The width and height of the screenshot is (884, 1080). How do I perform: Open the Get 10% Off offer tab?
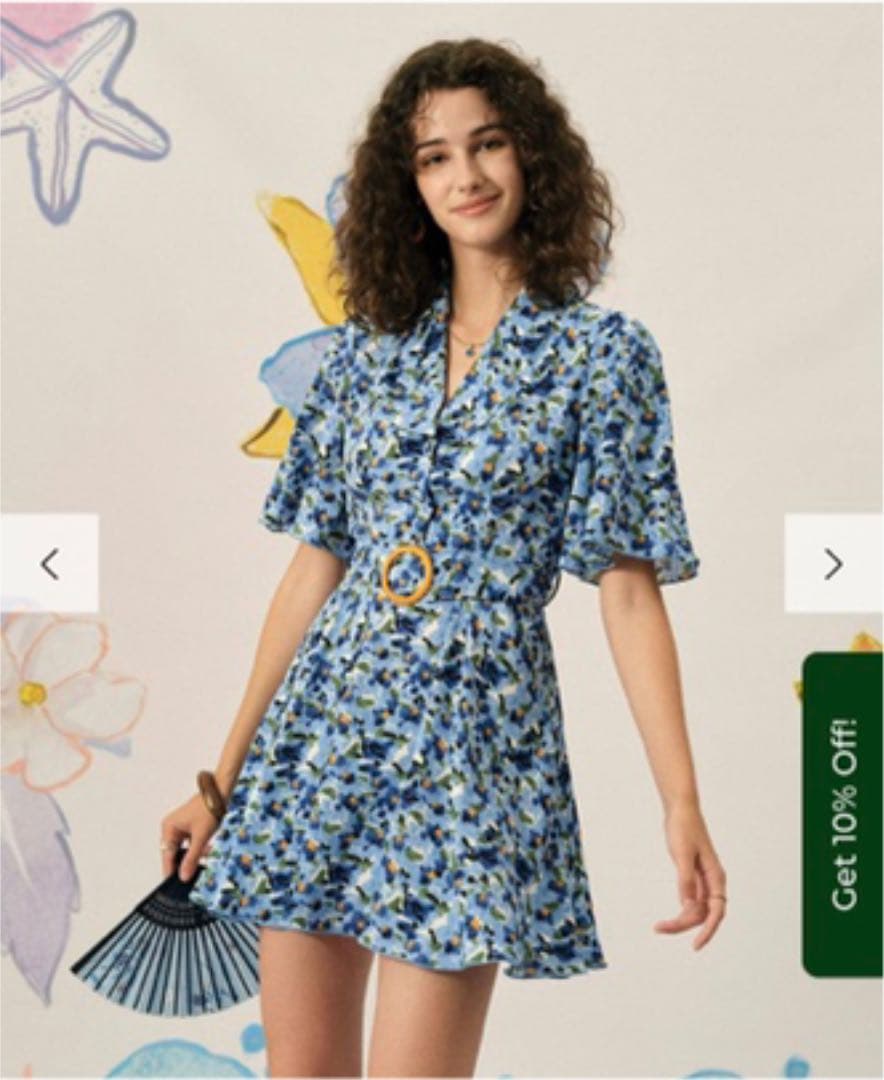[843, 814]
